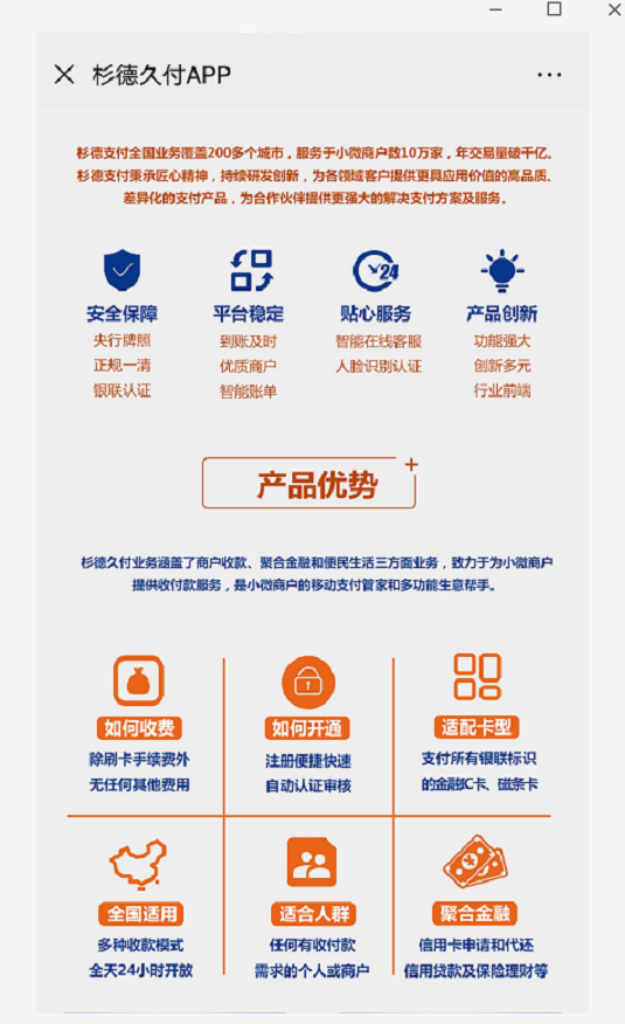Close the window using top-right X
Screen dimensions: 625x1024
[614, 9]
